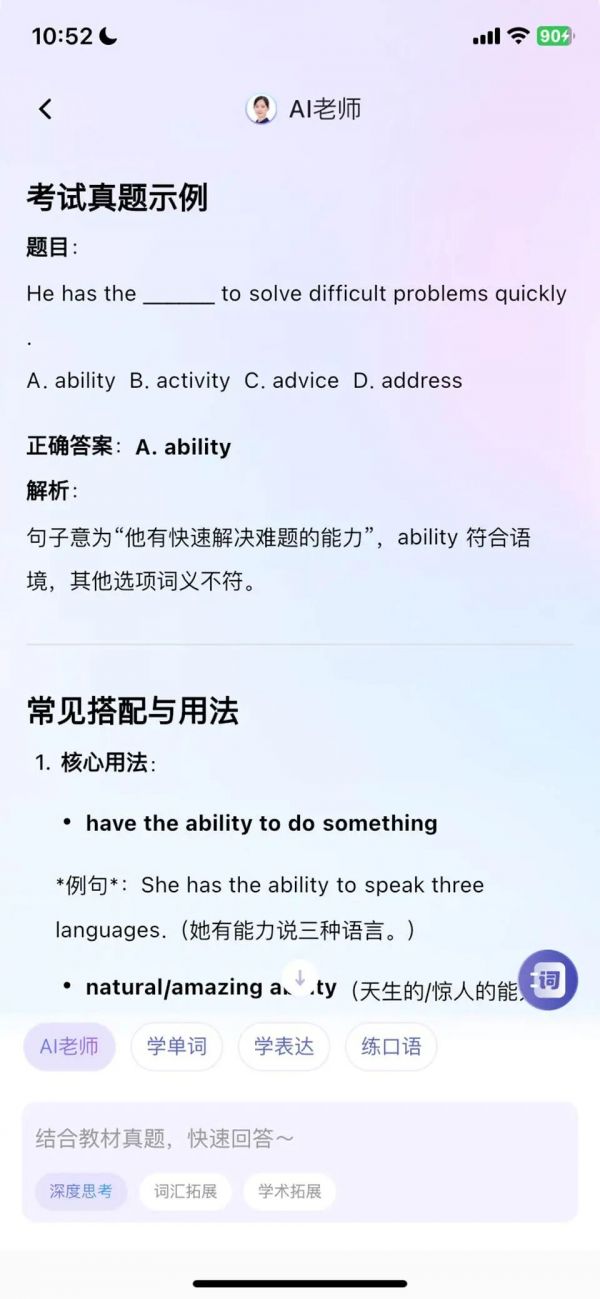Open the 练口语 chip

point(391,1046)
